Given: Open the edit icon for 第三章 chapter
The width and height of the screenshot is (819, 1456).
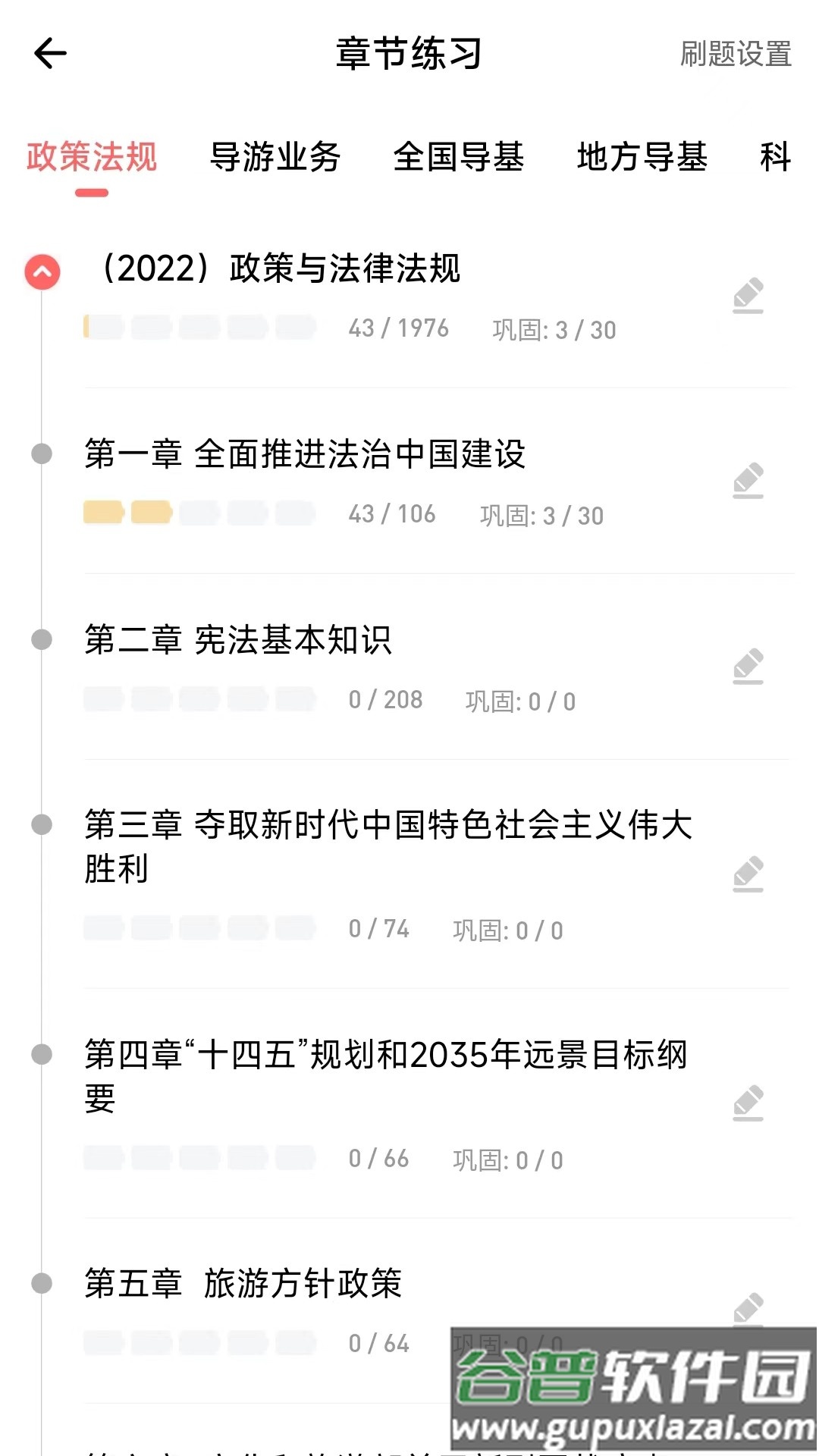Looking at the screenshot, I should click(748, 874).
